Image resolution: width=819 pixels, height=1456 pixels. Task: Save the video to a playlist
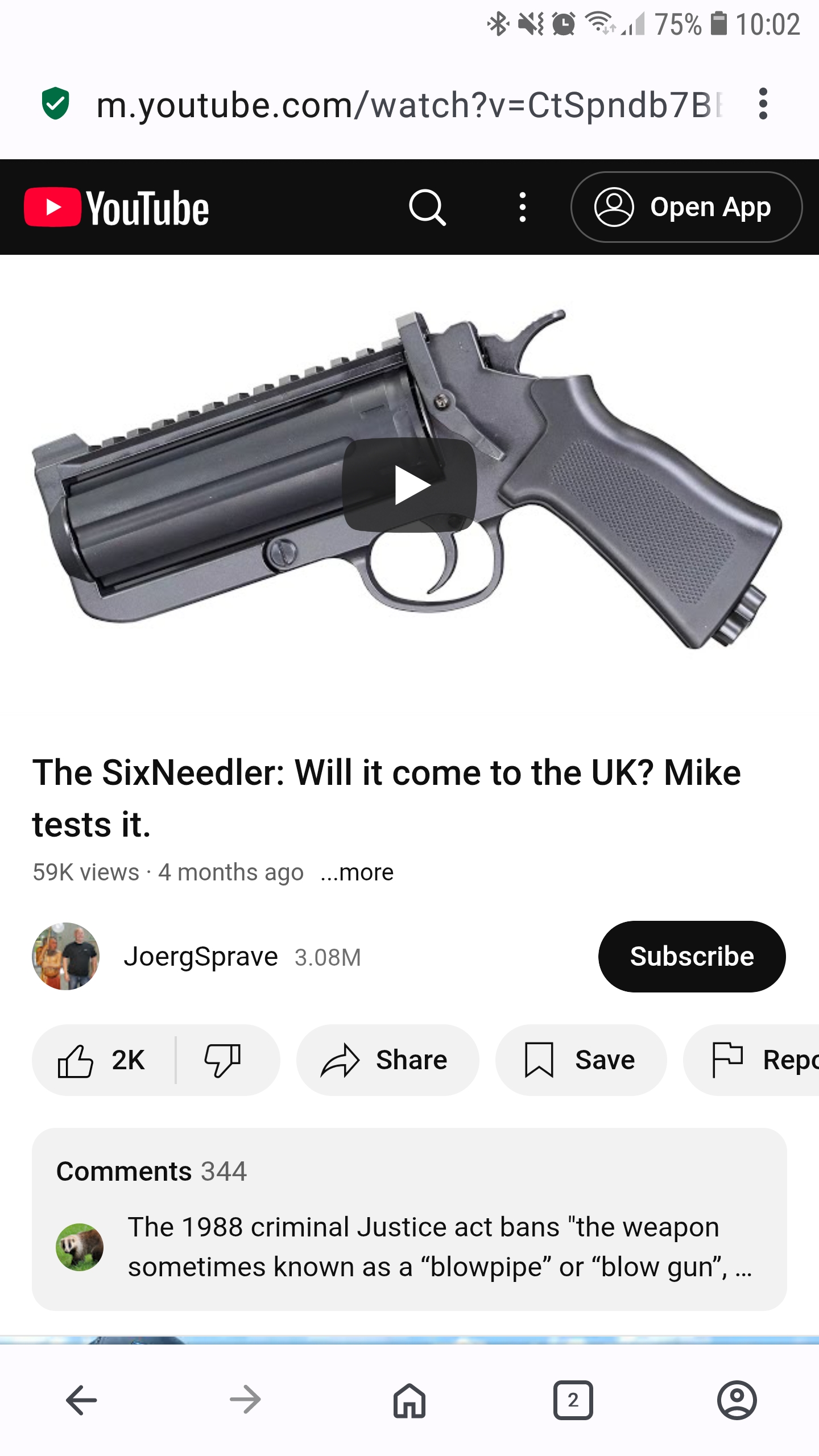581,1060
